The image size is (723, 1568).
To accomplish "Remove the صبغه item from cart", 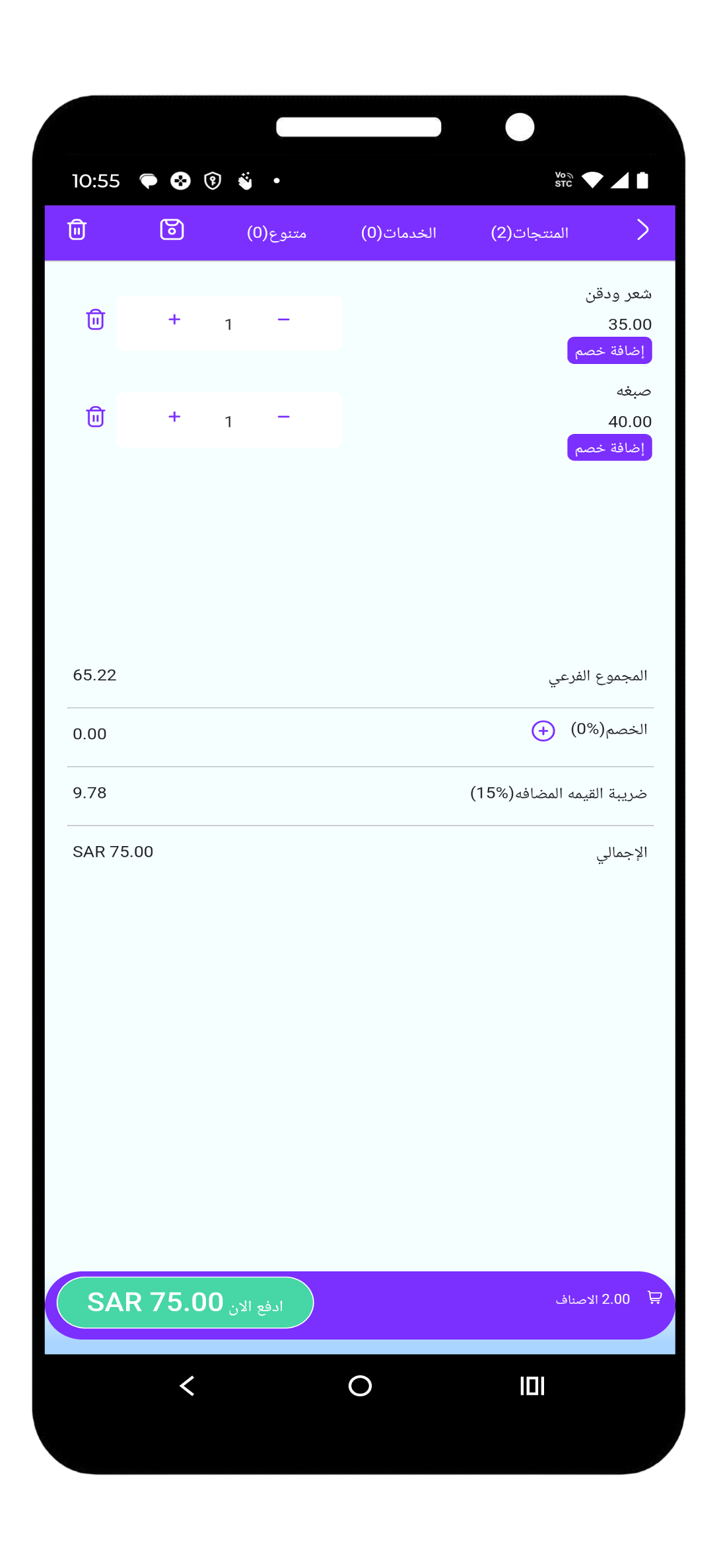I will tap(96, 417).
